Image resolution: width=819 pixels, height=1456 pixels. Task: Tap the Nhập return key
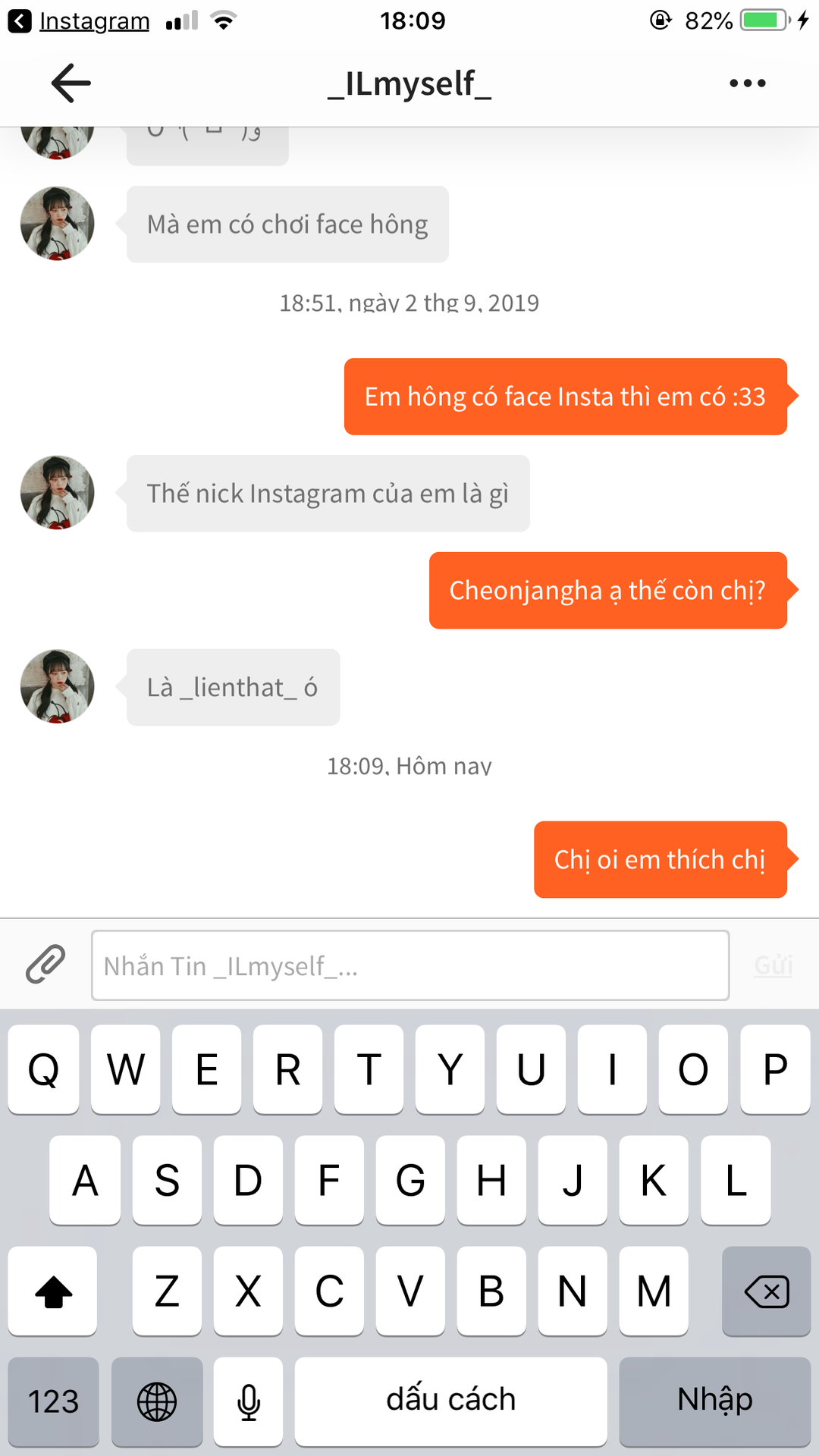(x=714, y=1401)
